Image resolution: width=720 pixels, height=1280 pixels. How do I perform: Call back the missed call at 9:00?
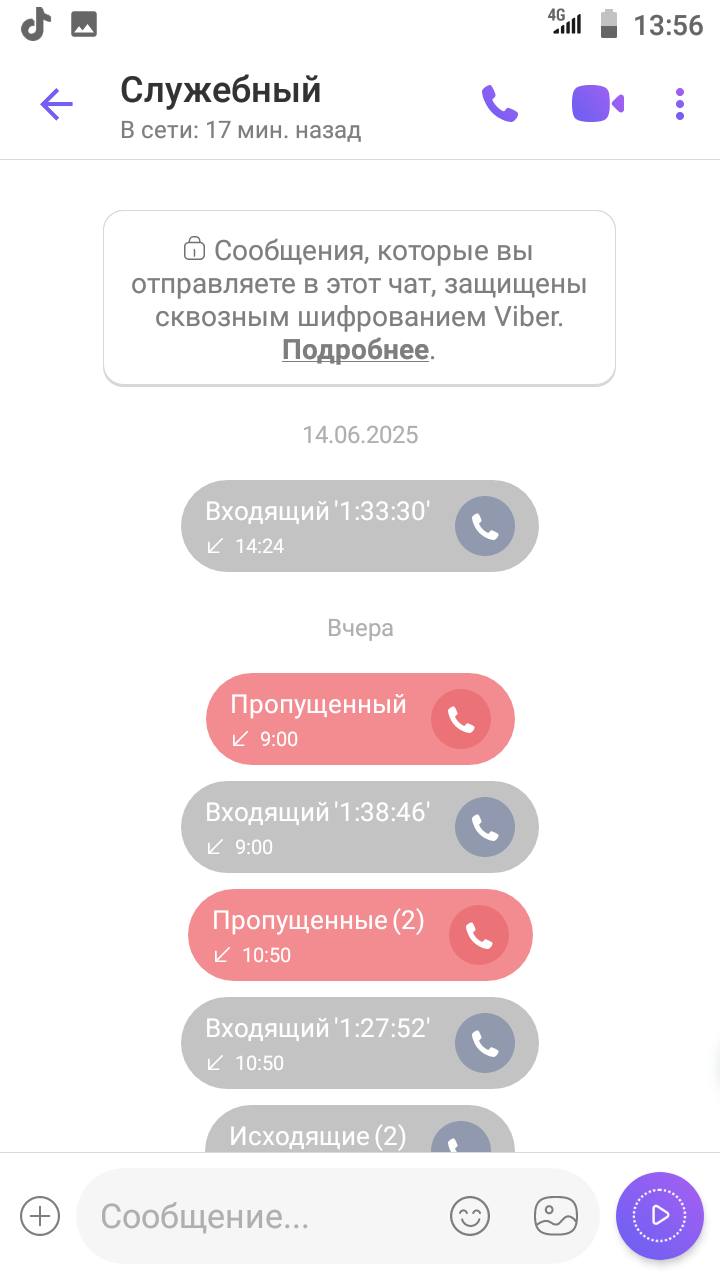coord(461,720)
